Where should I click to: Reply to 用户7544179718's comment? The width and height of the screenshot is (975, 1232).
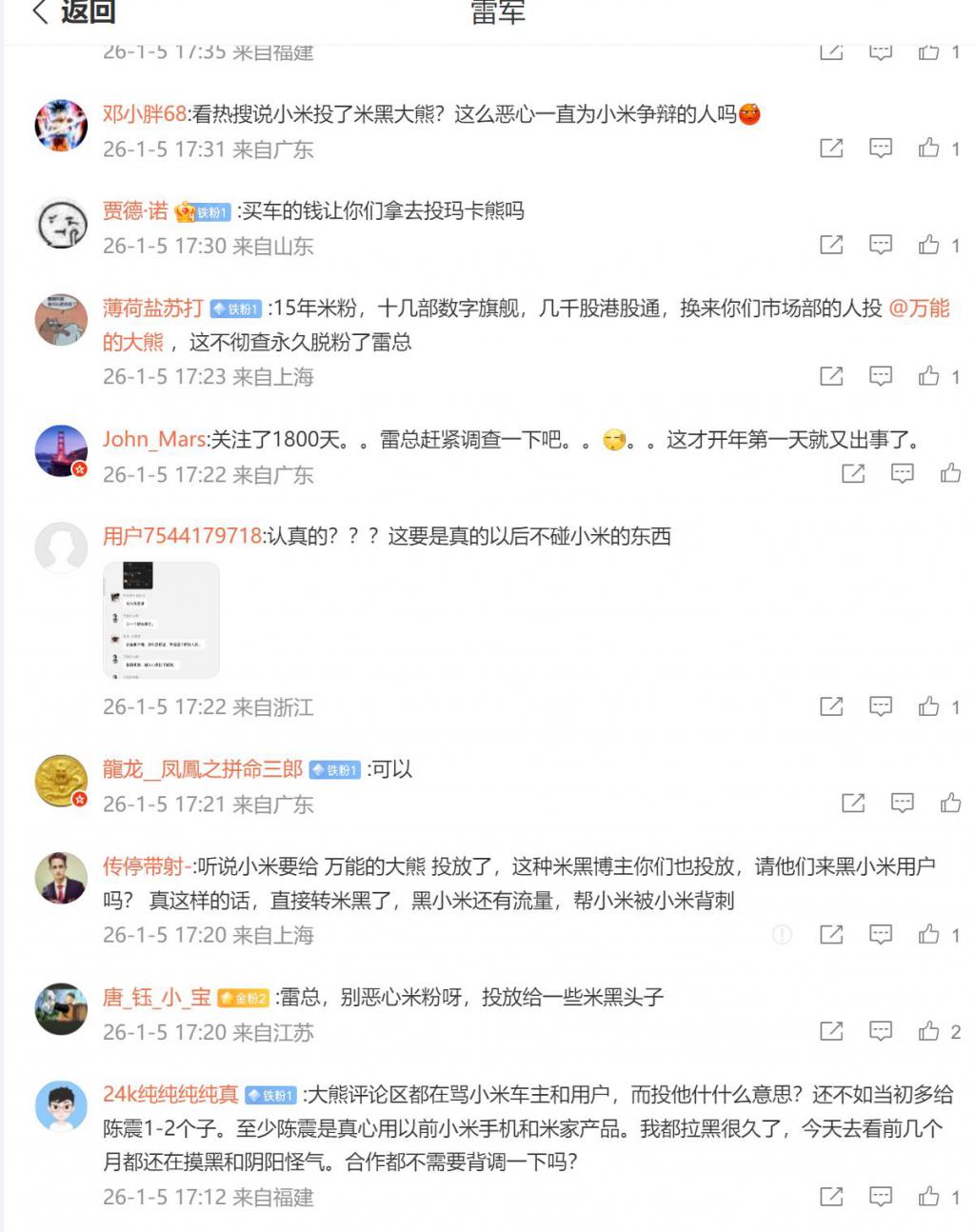[881, 706]
